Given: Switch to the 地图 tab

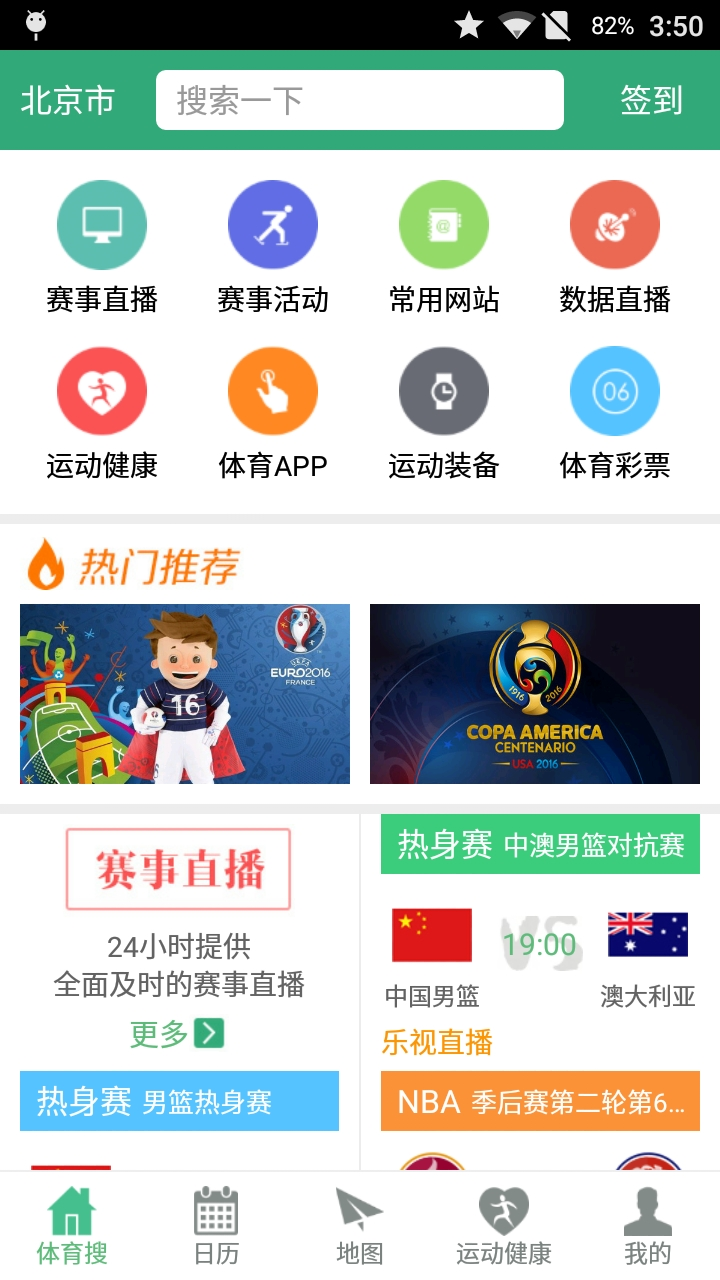Looking at the screenshot, I should tap(360, 1226).
